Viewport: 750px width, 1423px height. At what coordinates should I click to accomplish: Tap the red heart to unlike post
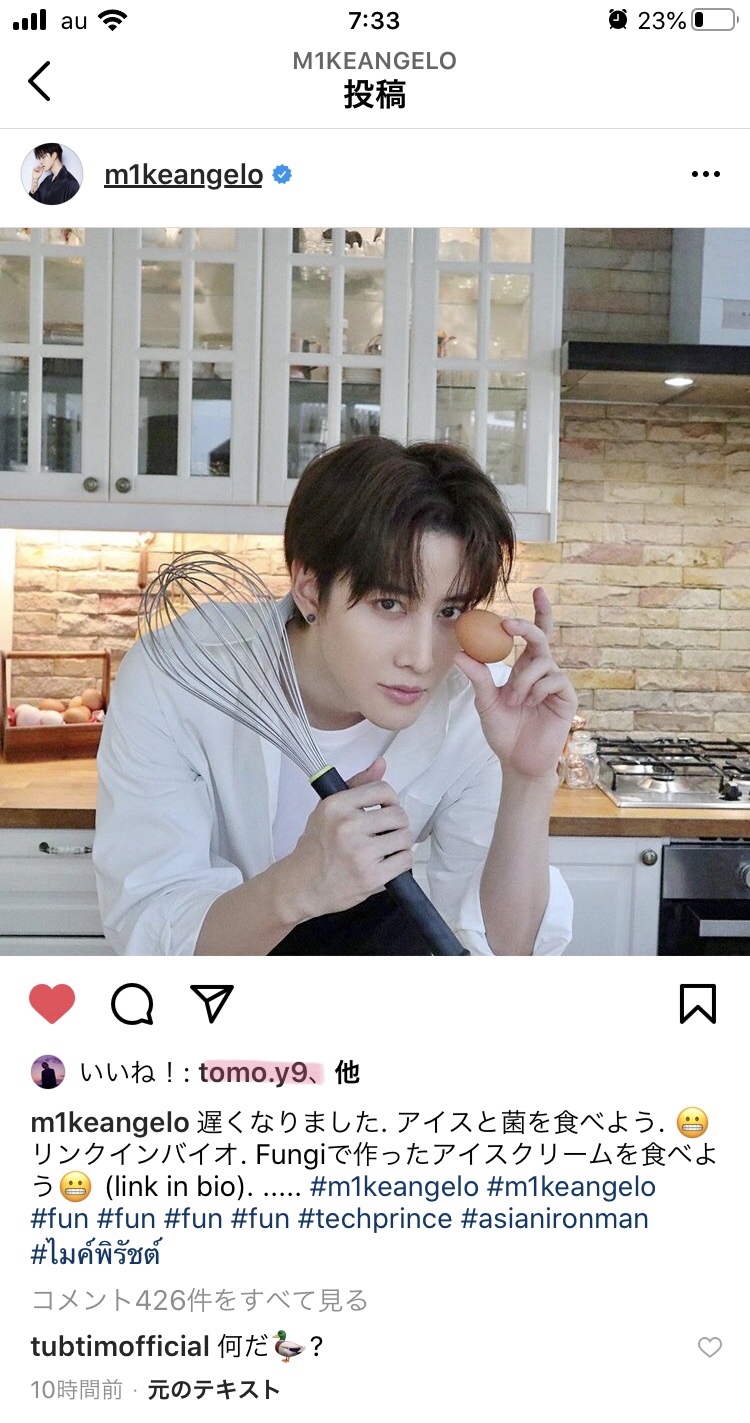pos(52,1003)
